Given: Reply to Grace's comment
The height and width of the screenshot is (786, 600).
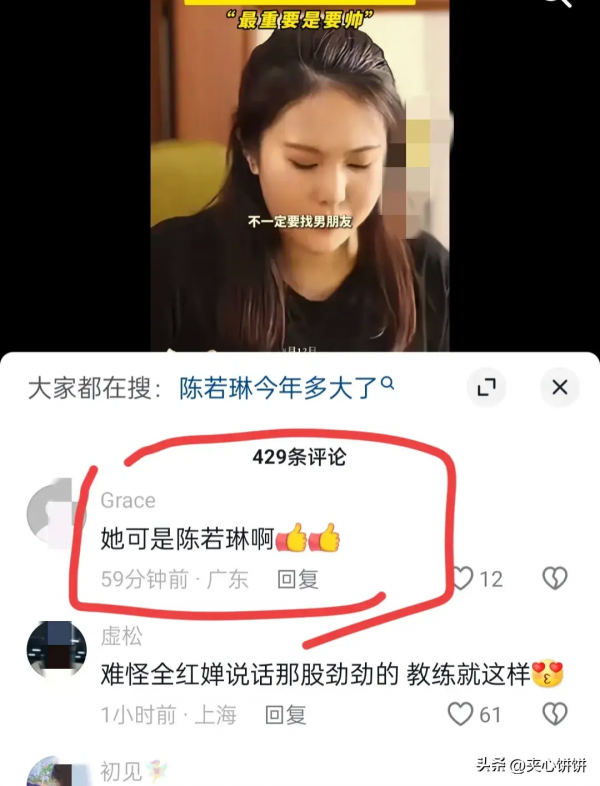Looking at the screenshot, I should click(297, 578).
